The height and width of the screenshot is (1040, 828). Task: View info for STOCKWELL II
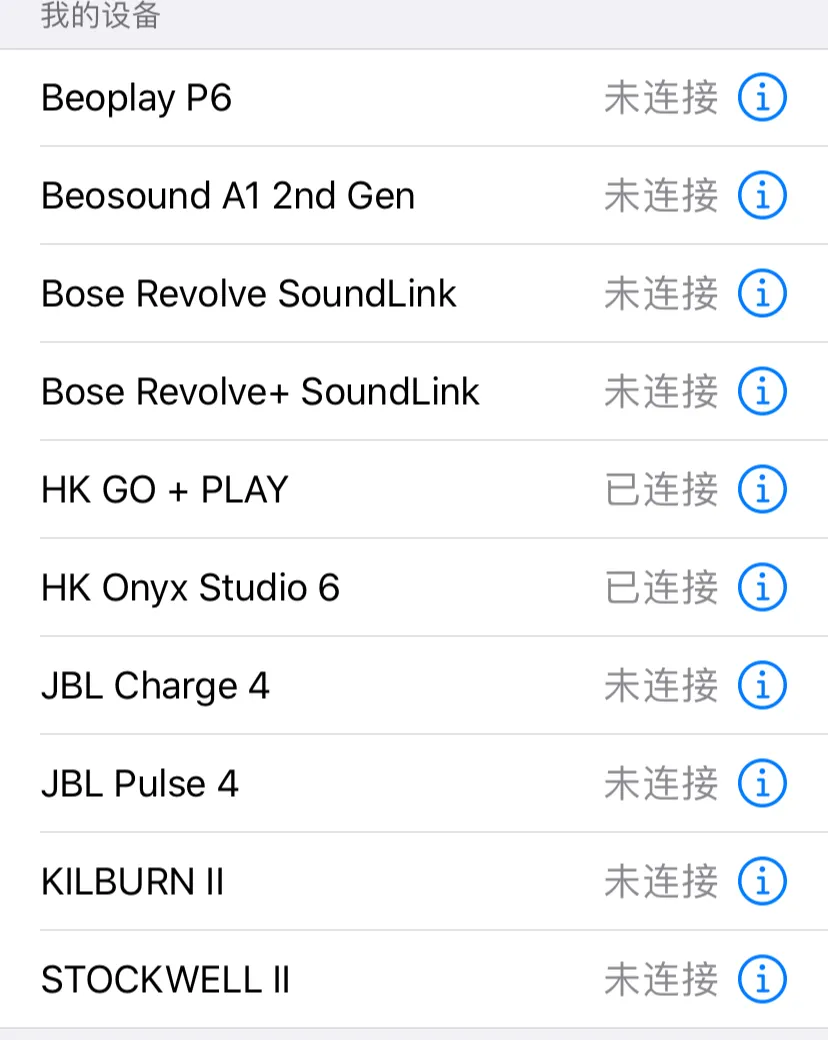click(x=762, y=980)
